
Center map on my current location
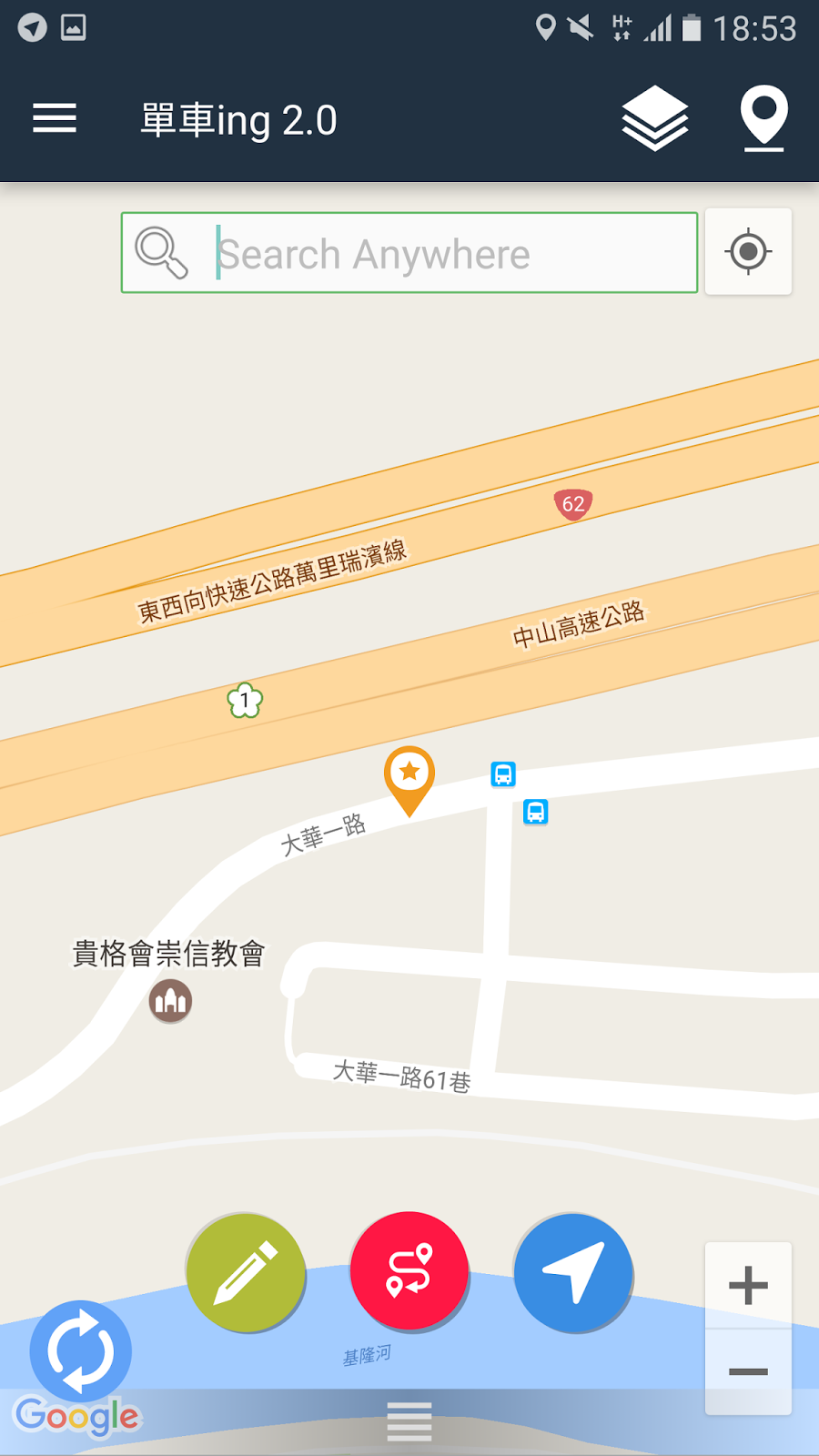[x=748, y=252]
